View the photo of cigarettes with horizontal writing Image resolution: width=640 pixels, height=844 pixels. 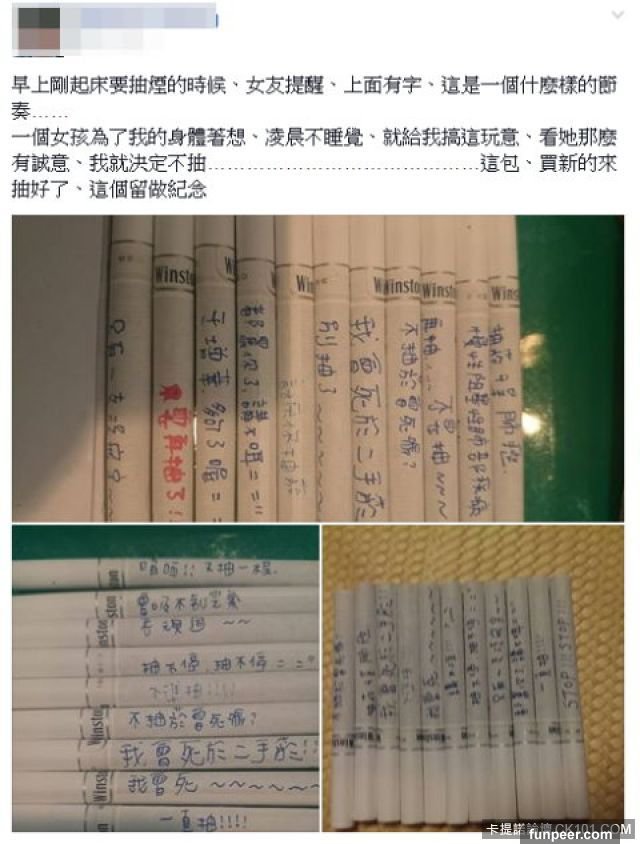(166, 678)
